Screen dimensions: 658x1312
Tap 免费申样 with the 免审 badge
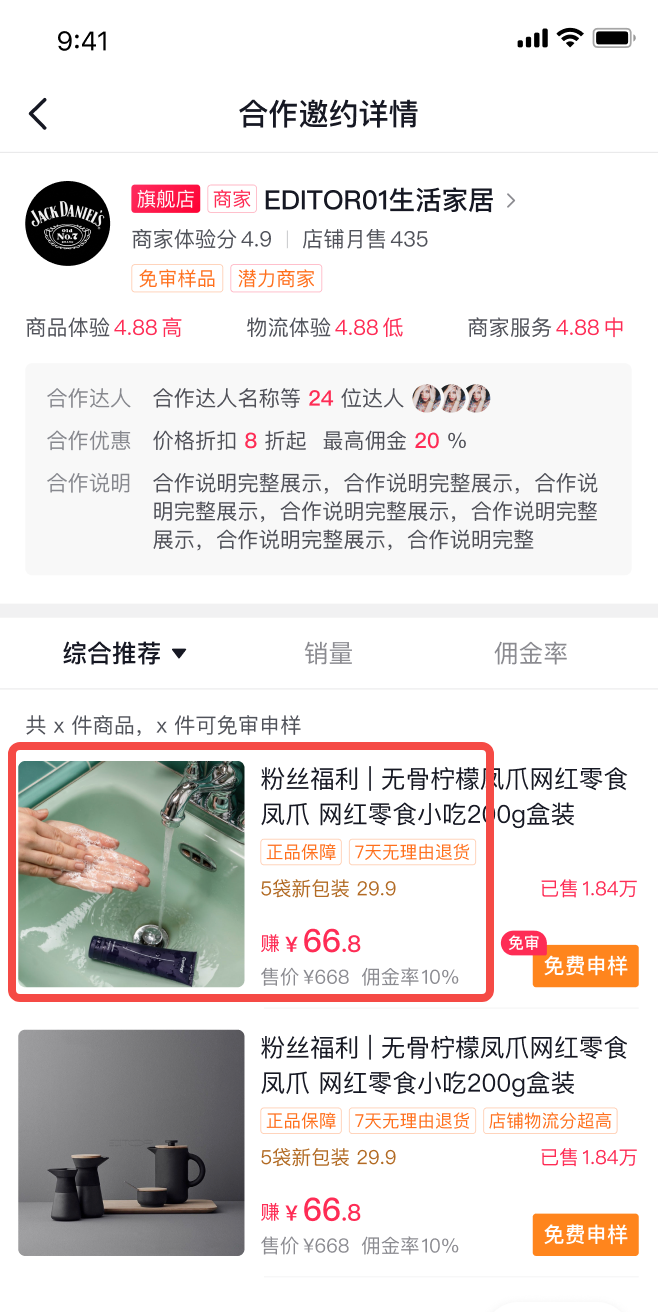(585, 966)
